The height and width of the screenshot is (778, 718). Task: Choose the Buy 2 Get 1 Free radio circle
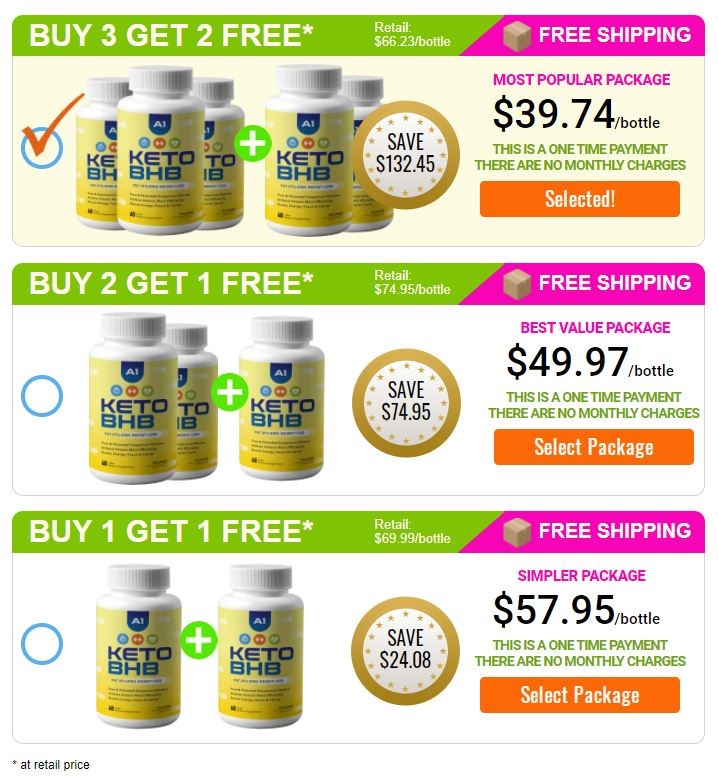click(x=42, y=396)
